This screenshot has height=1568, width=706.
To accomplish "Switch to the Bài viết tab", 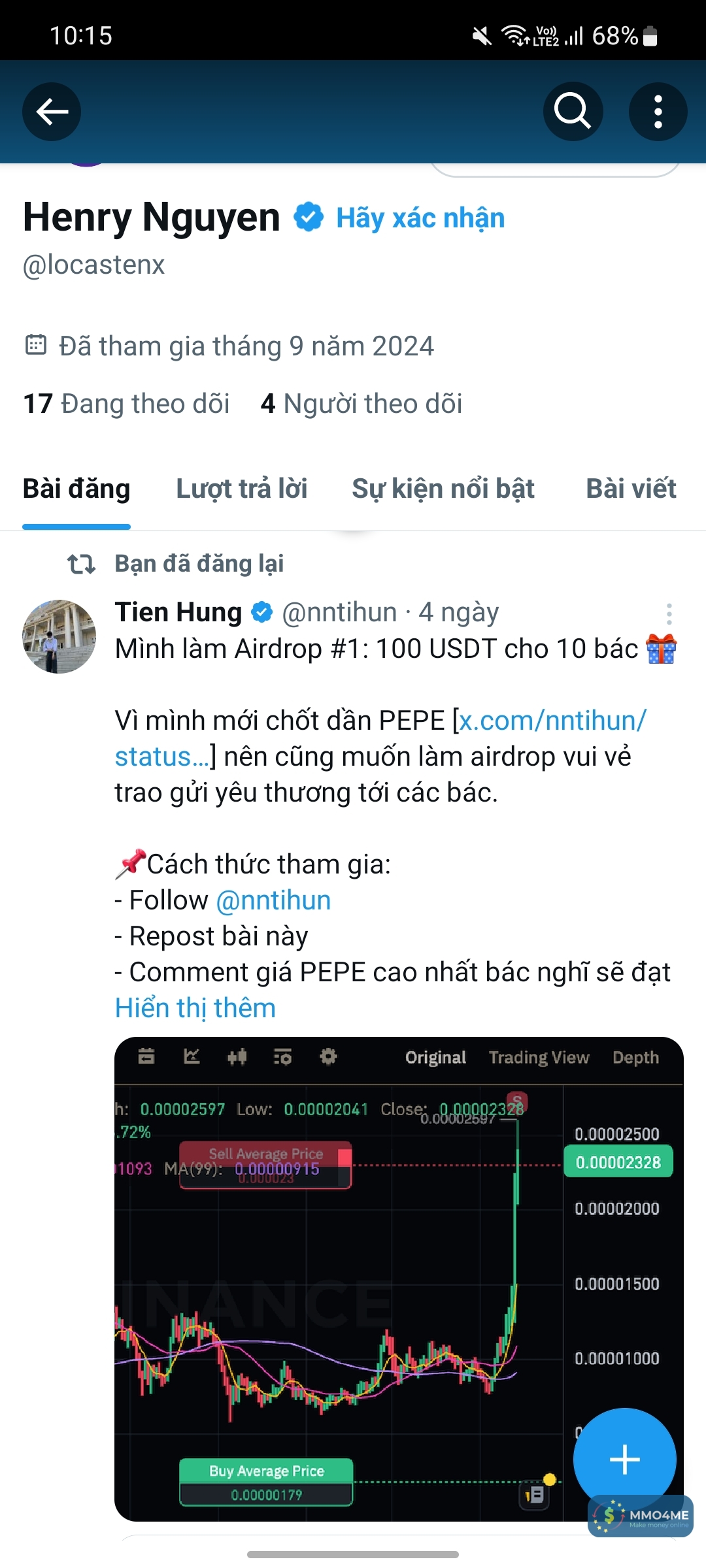I will click(630, 489).
